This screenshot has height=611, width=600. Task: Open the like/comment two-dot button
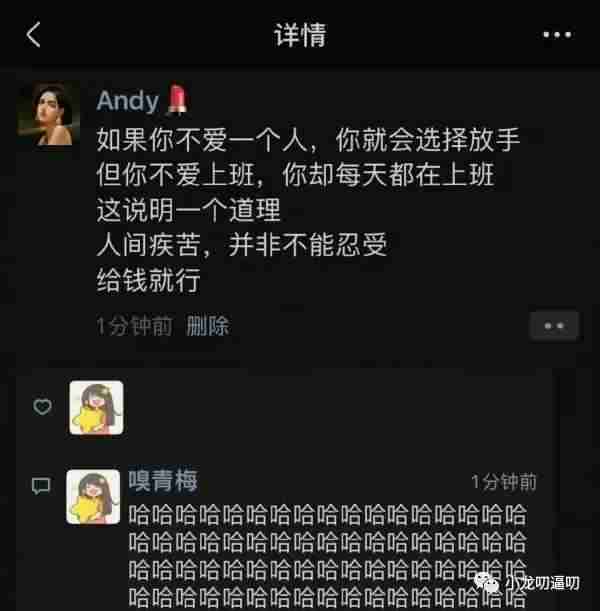(x=554, y=326)
